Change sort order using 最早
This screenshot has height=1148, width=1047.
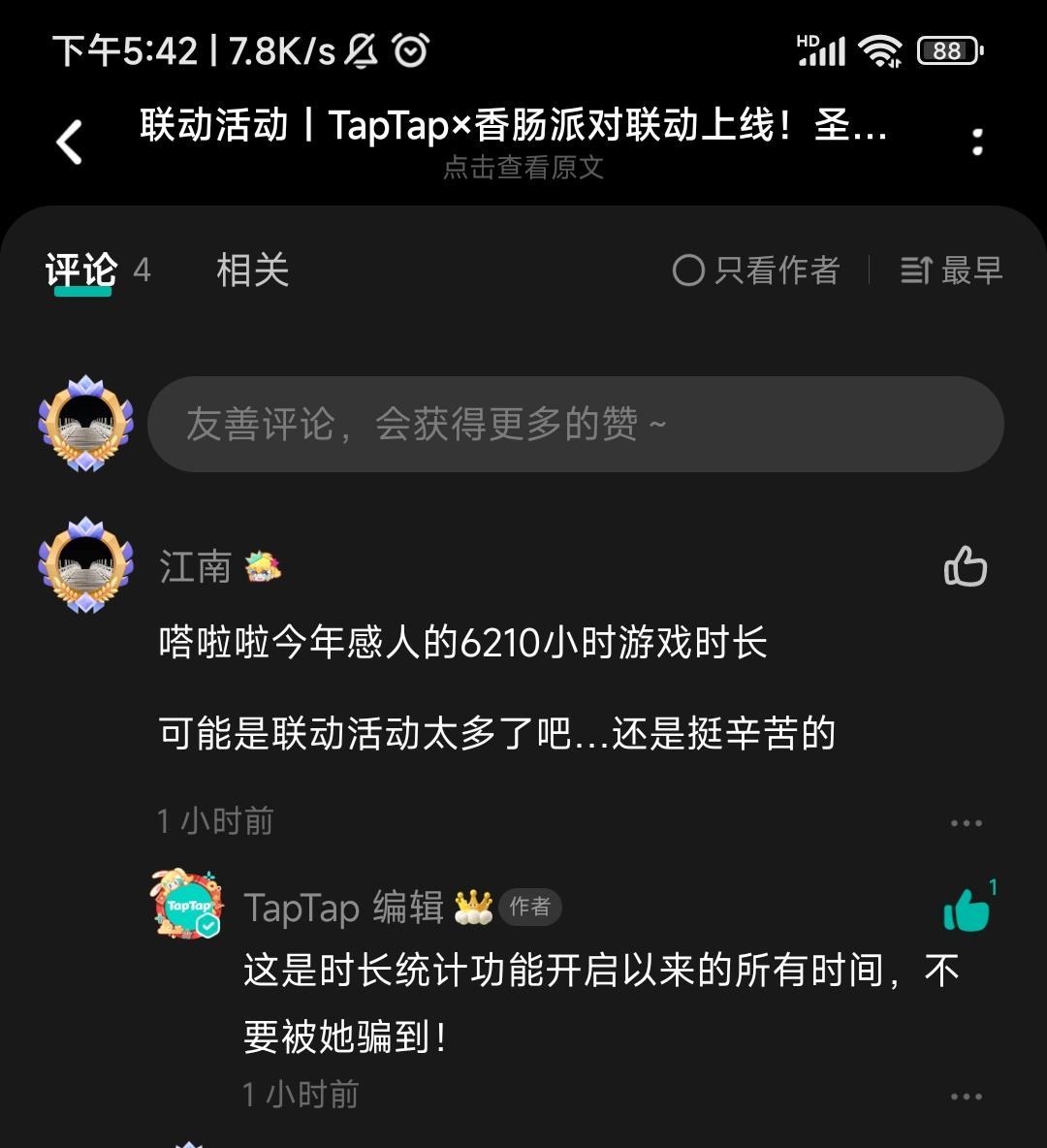972,271
